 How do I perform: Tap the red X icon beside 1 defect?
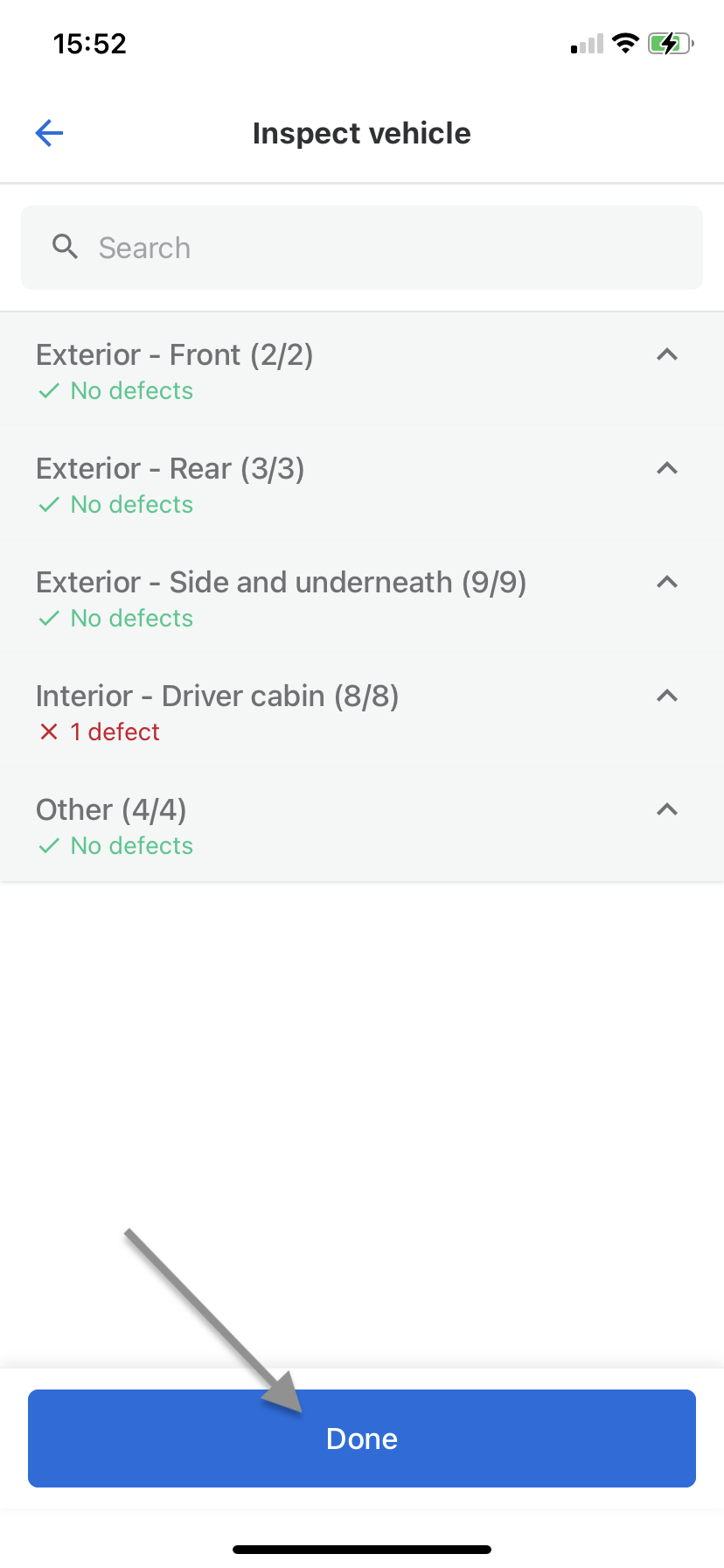tap(48, 731)
